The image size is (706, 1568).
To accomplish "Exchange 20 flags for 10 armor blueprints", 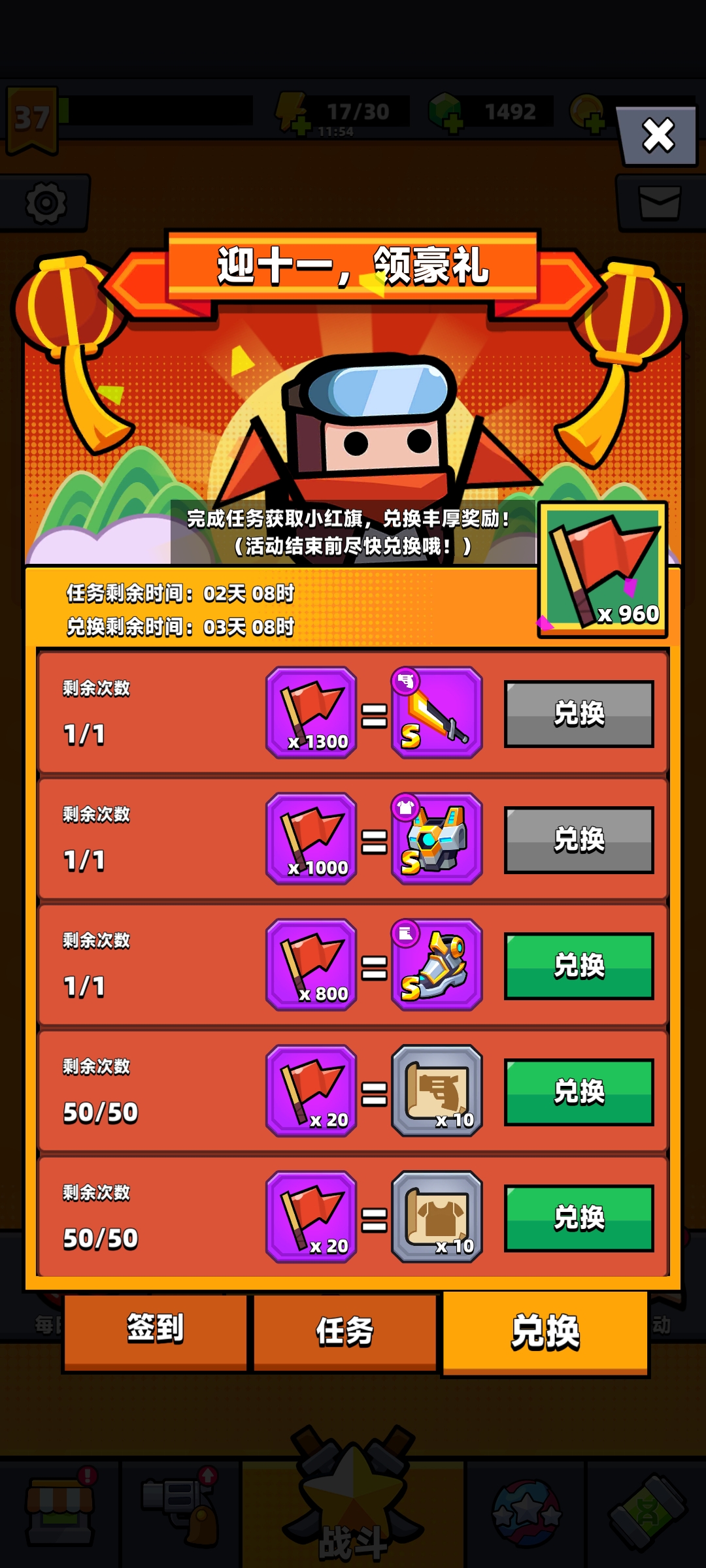I will point(579,1218).
